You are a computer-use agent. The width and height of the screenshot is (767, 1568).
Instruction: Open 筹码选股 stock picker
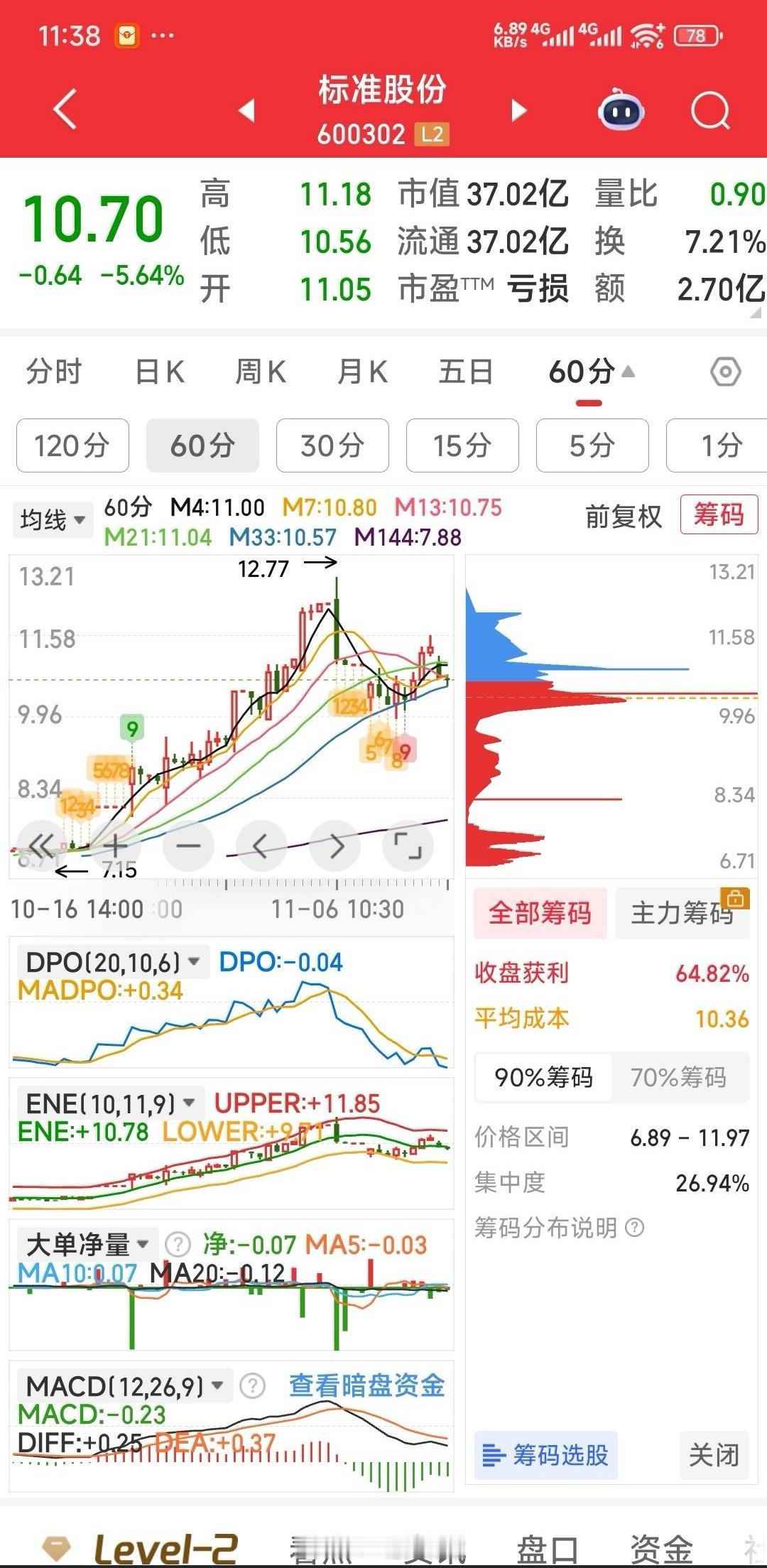click(545, 1455)
